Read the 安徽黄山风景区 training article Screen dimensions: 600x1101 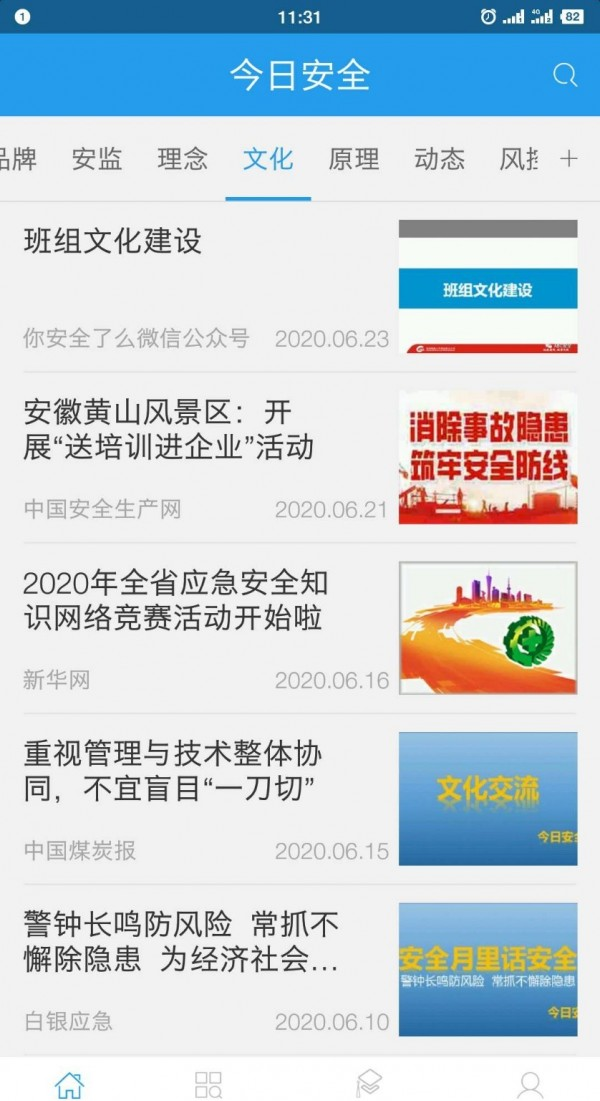click(158, 428)
